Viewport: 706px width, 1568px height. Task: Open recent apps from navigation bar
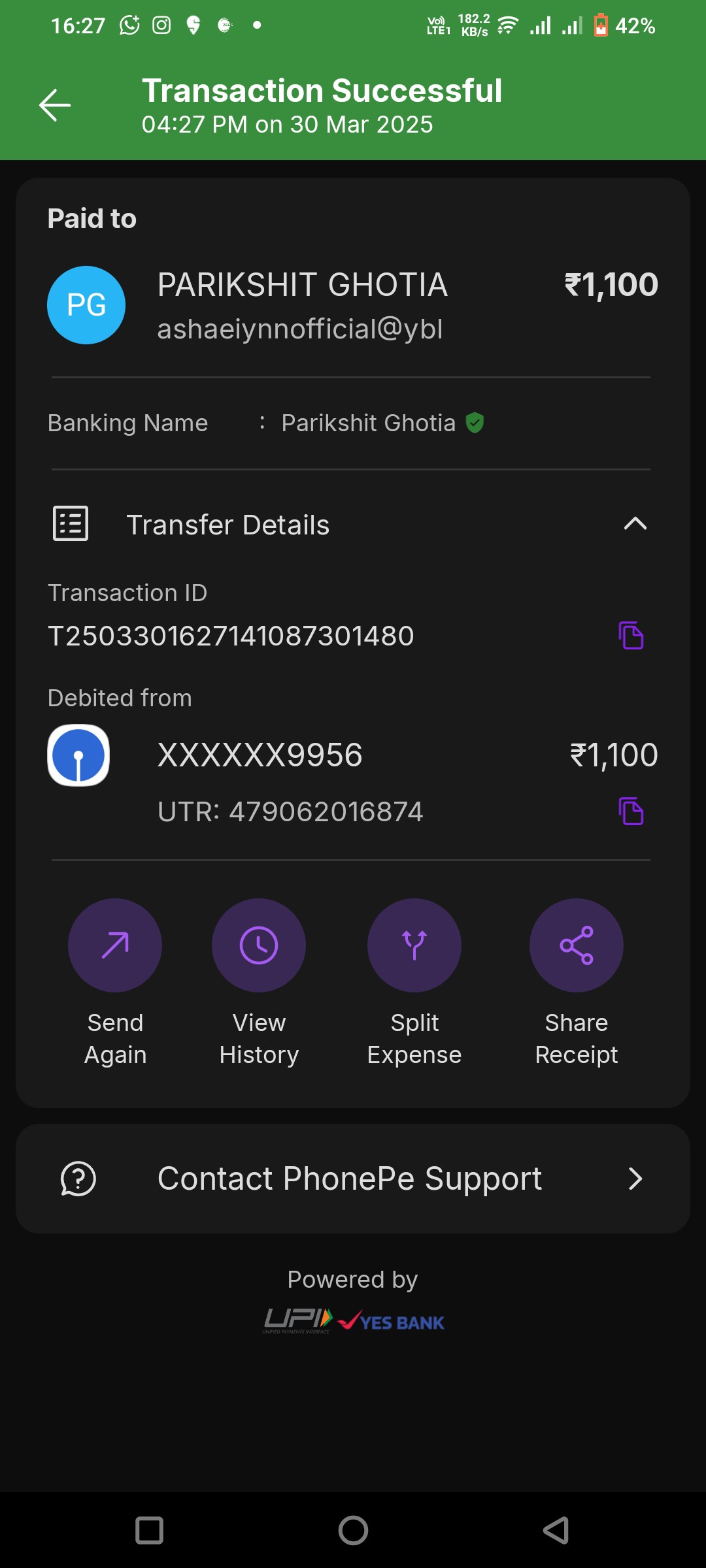pos(149,1530)
